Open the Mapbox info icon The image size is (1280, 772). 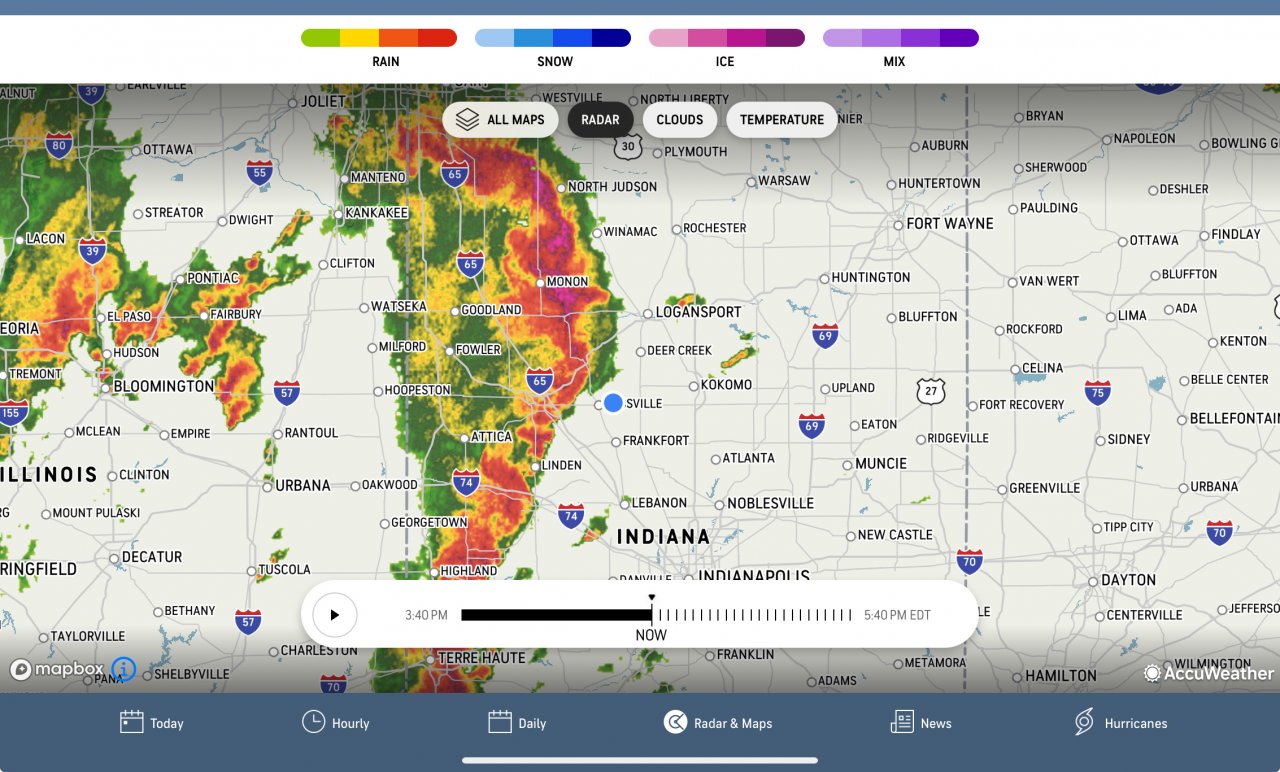[x=123, y=669]
